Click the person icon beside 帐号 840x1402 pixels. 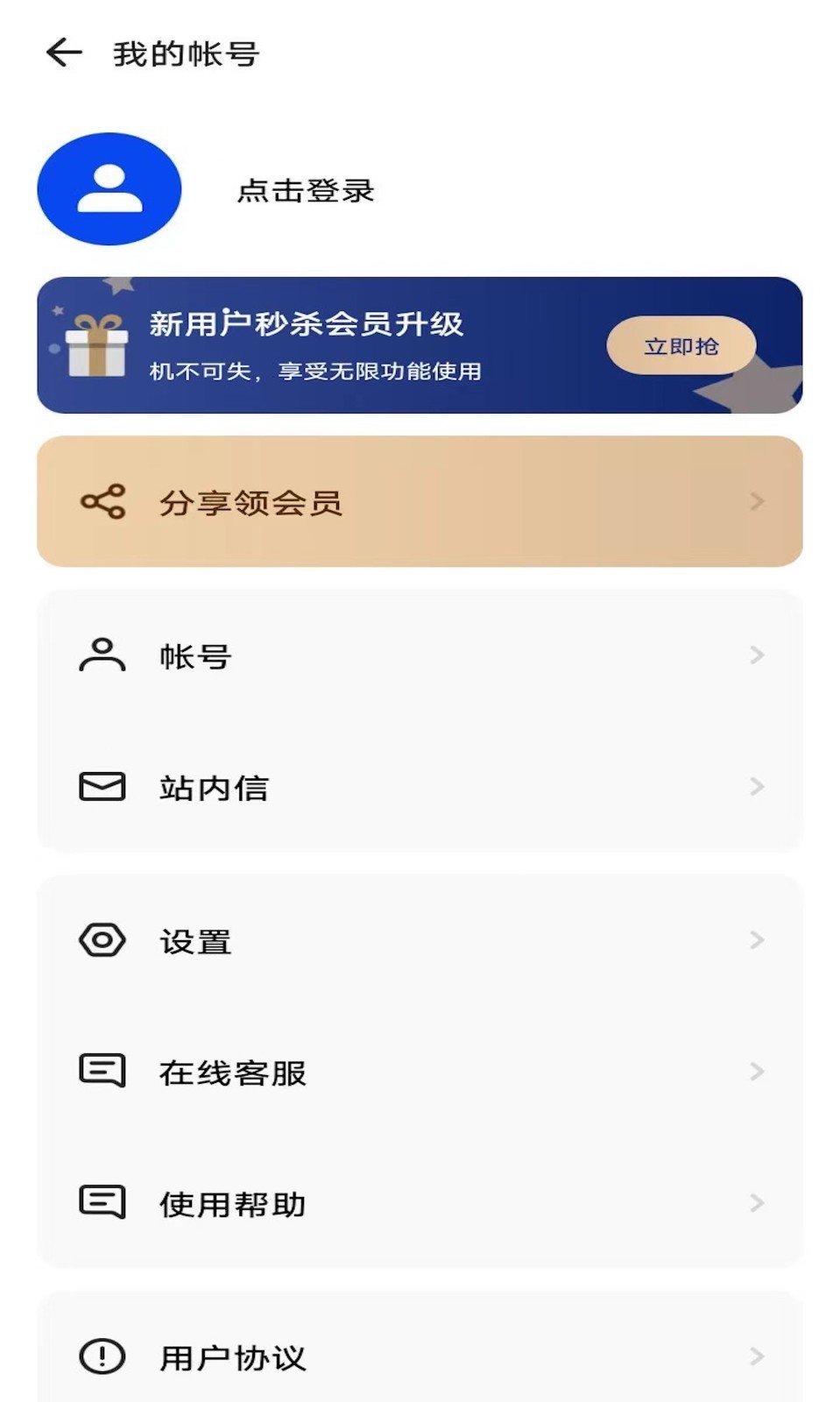(102, 653)
